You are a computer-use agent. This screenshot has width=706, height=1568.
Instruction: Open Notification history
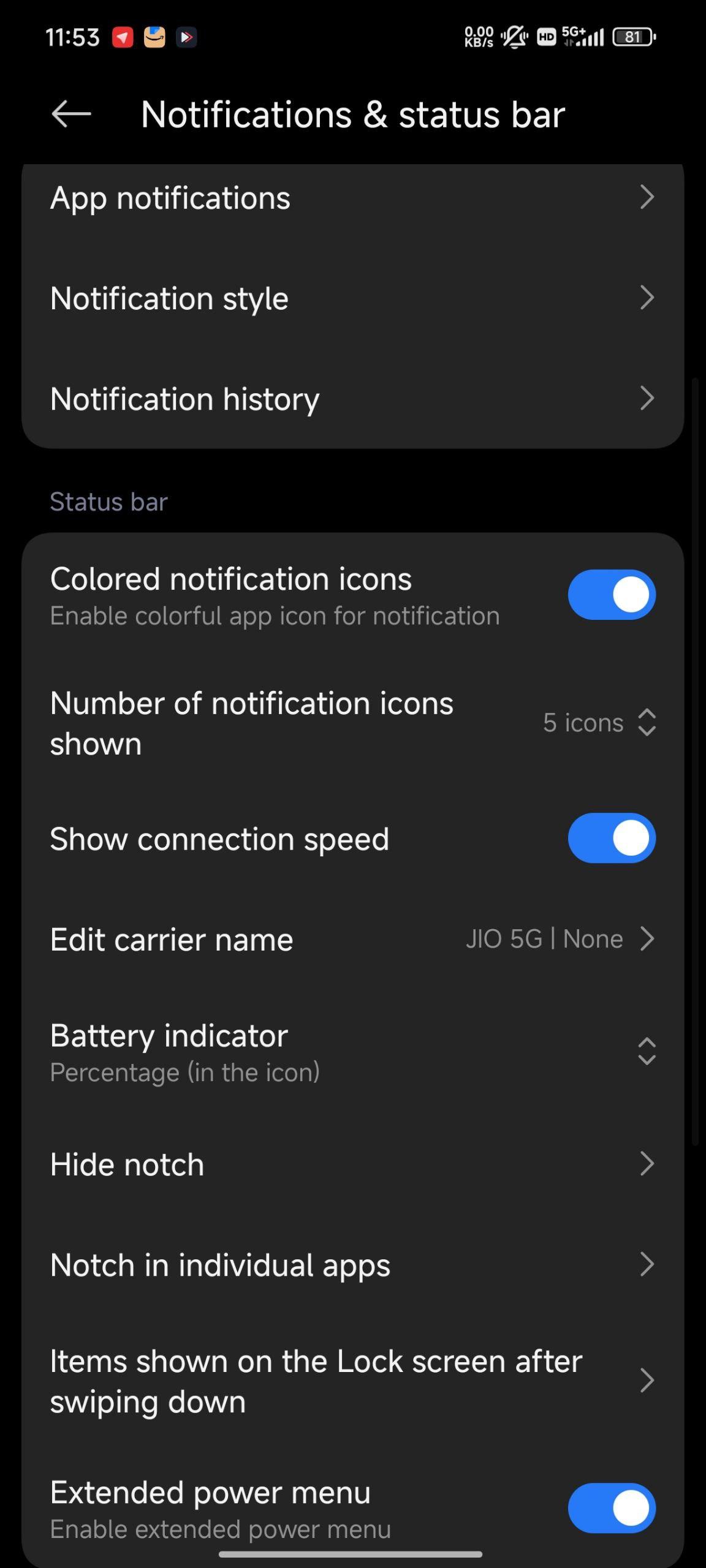353,399
